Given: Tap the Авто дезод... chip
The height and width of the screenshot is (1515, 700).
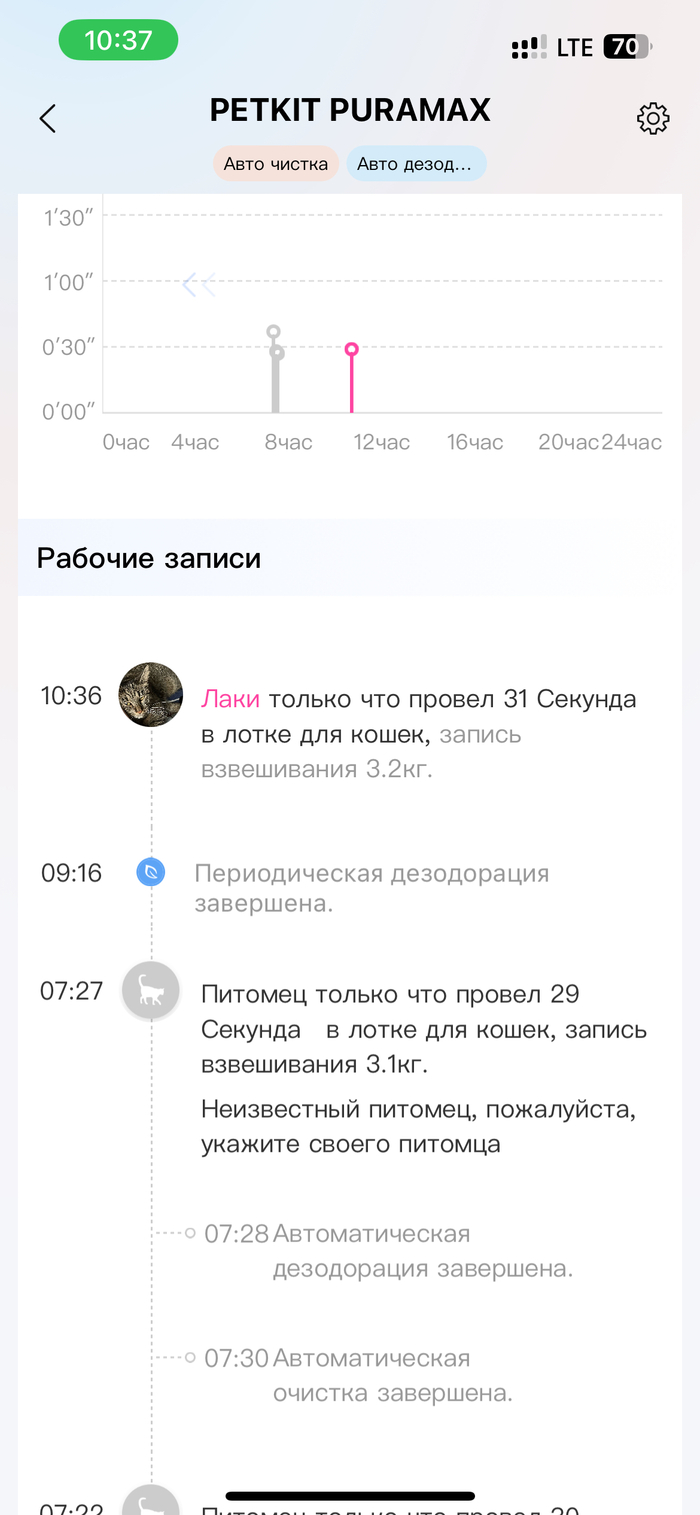Looking at the screenshot, I should click(x=415, y=164).
